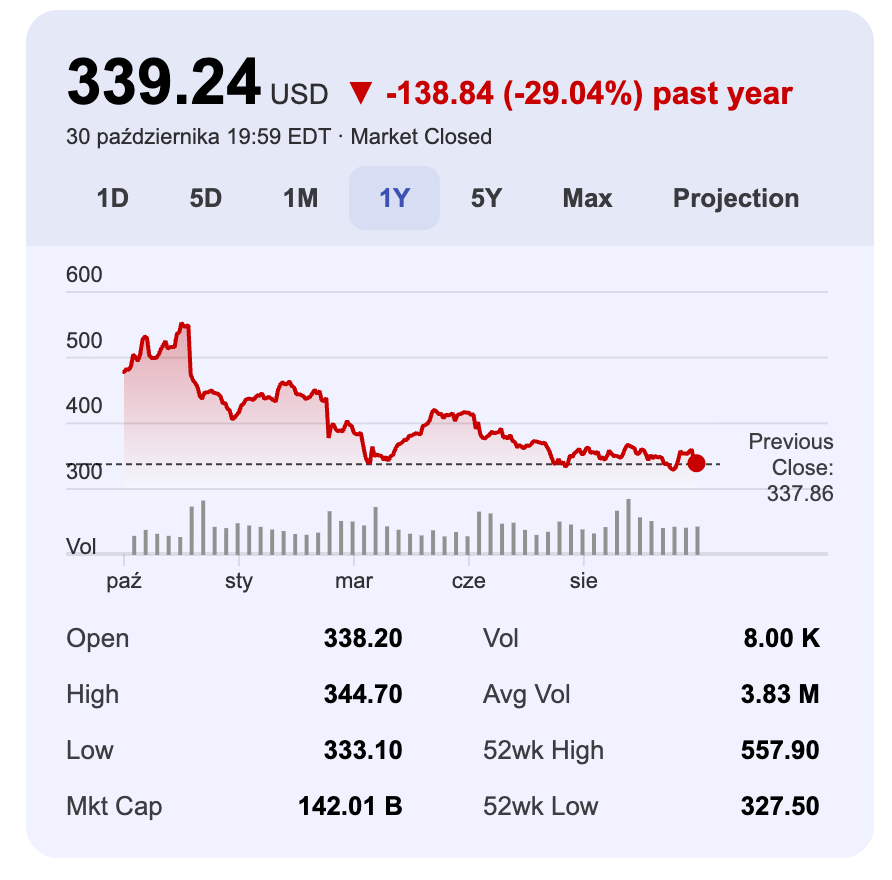The width and height of the screenshot is (892, 880).
Task: View the Max price history
Action: [x=587, y=198]
